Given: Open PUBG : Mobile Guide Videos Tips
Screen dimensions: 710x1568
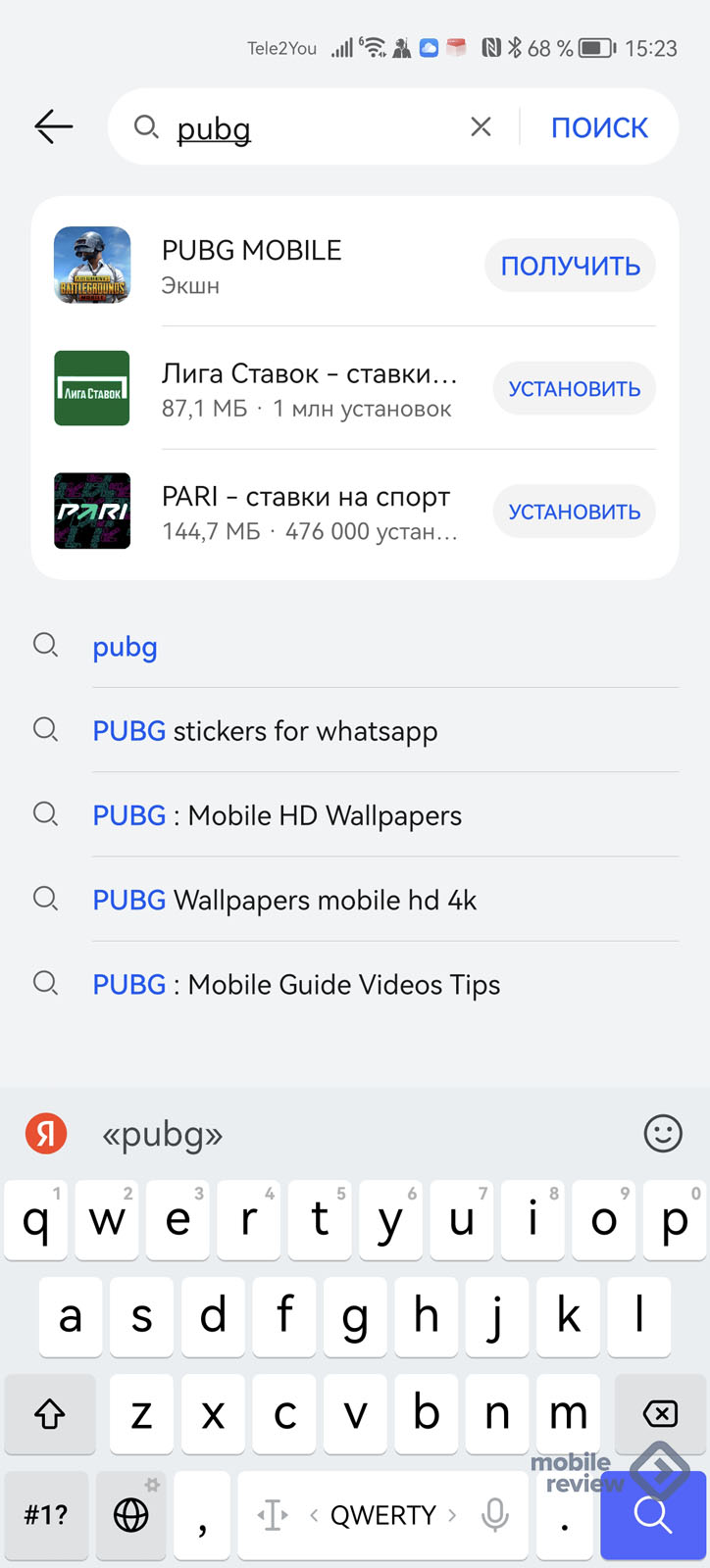Looking at the screenshot, I should (296, 984).
